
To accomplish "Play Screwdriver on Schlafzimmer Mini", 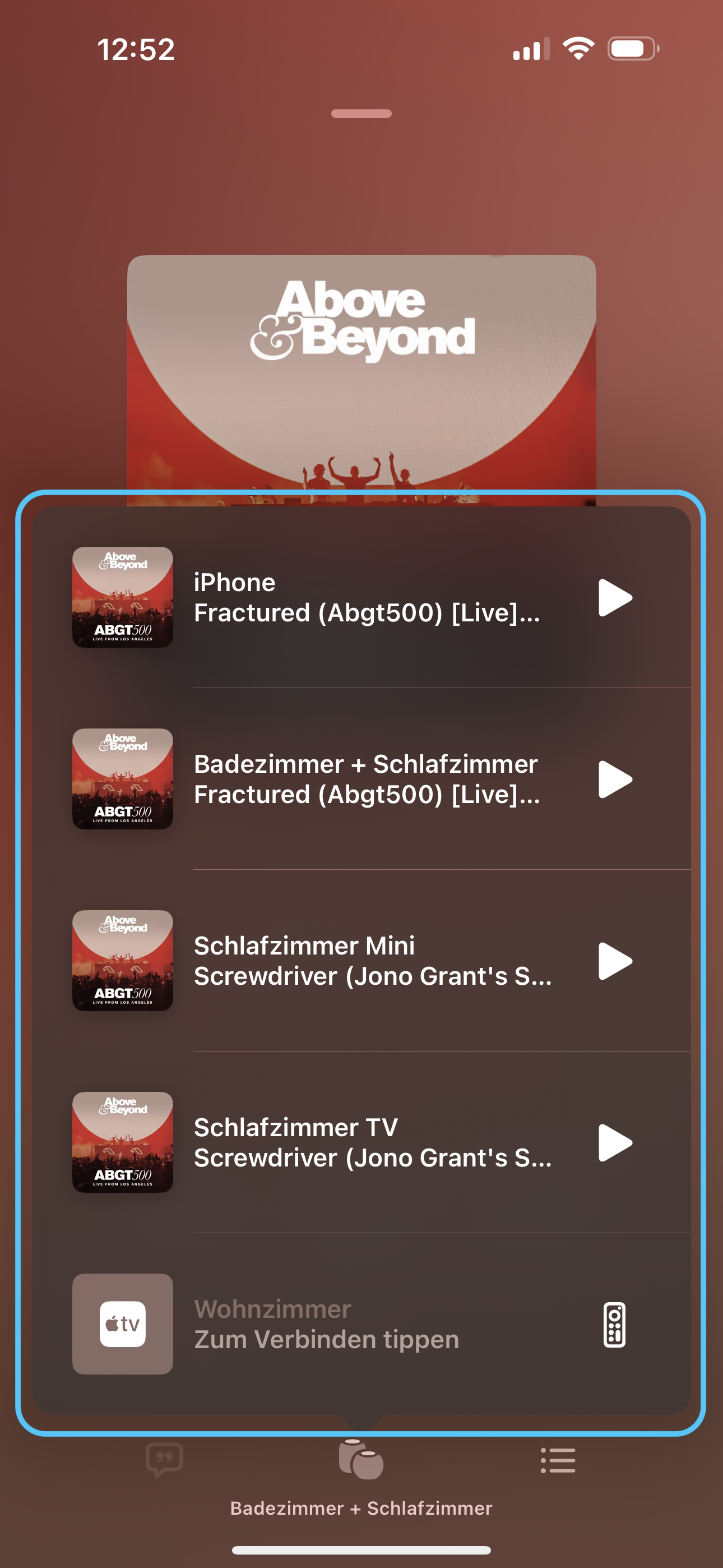I will [615, 961].
